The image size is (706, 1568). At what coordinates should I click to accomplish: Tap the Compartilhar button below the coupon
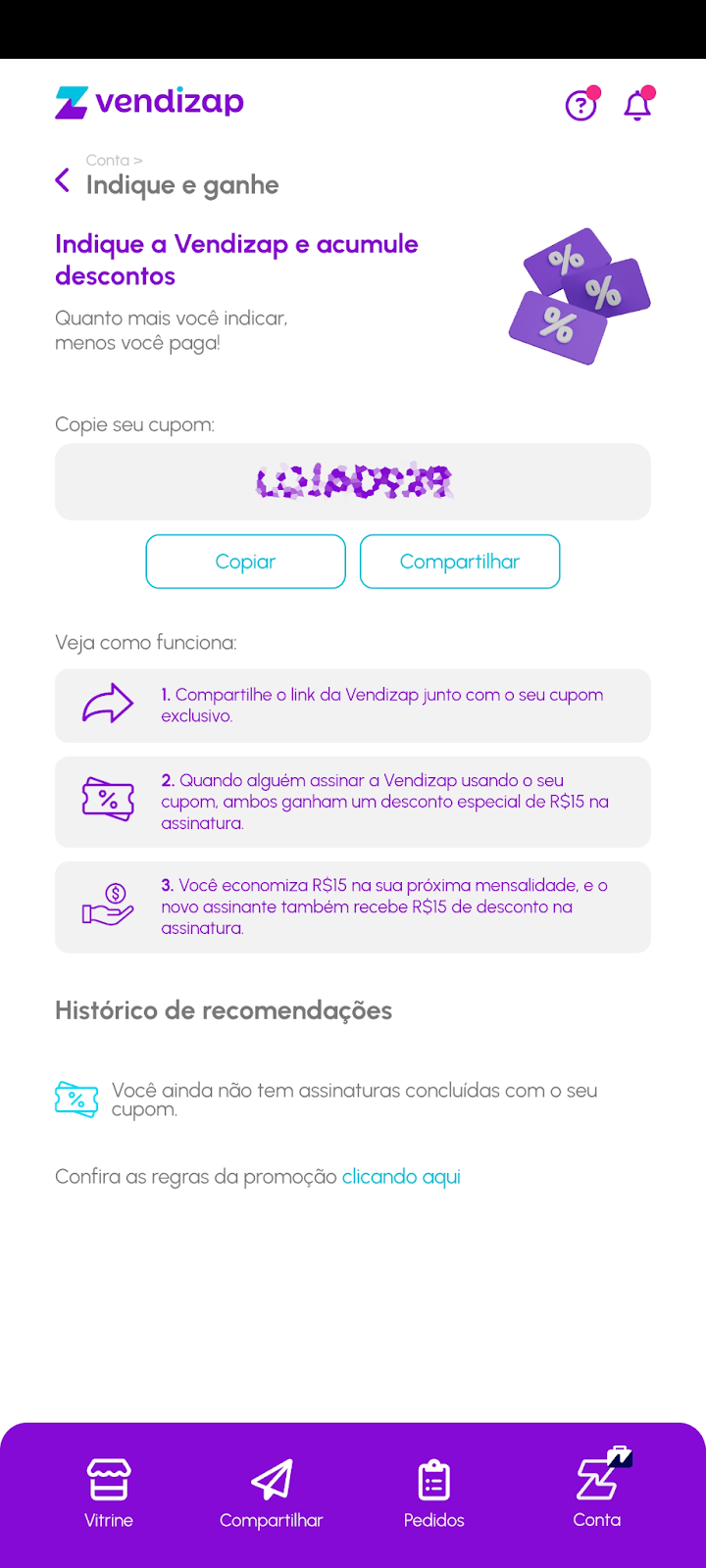tap(459, 562)
